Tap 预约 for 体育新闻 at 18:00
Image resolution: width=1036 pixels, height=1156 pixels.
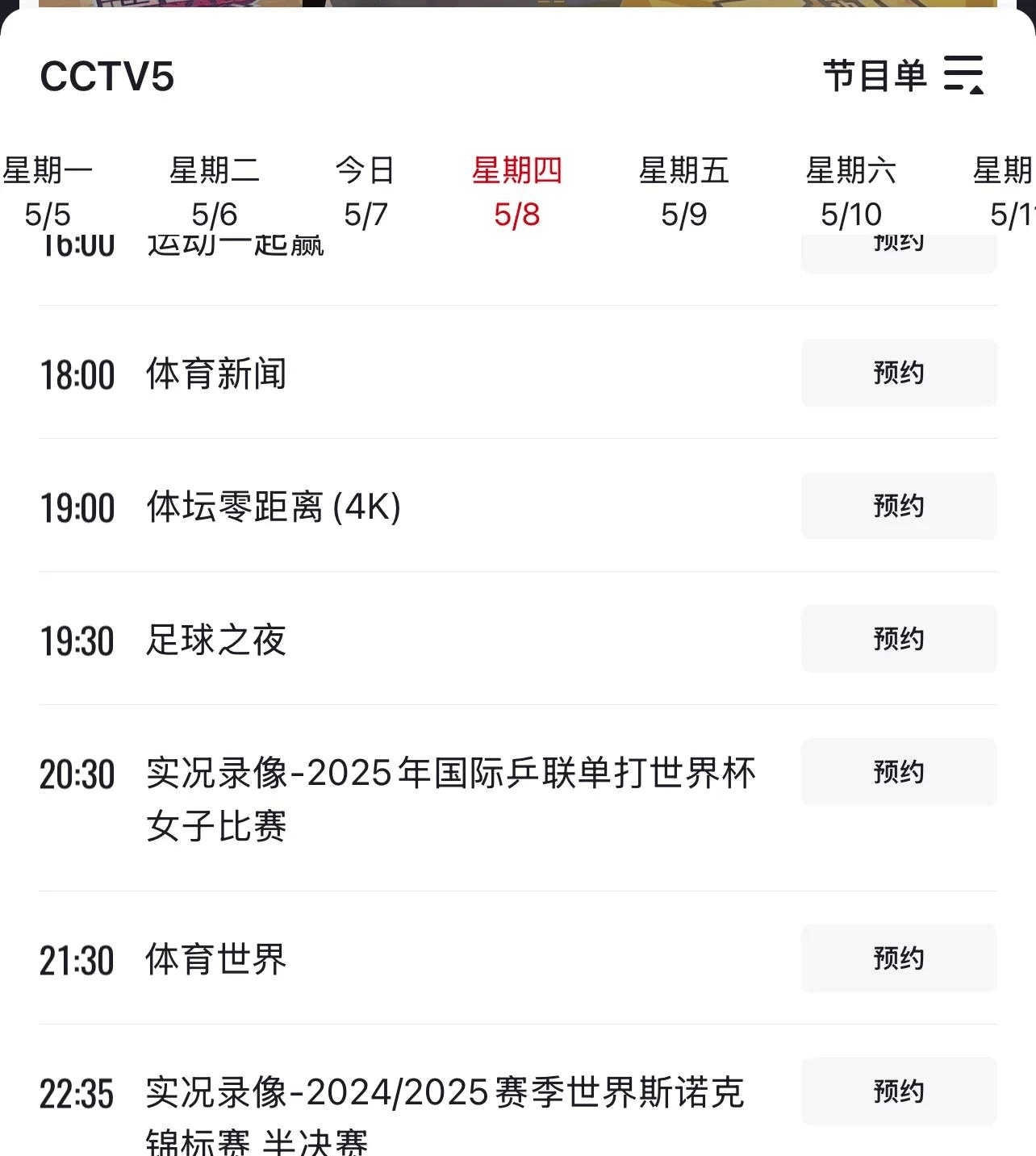[899, 373]
